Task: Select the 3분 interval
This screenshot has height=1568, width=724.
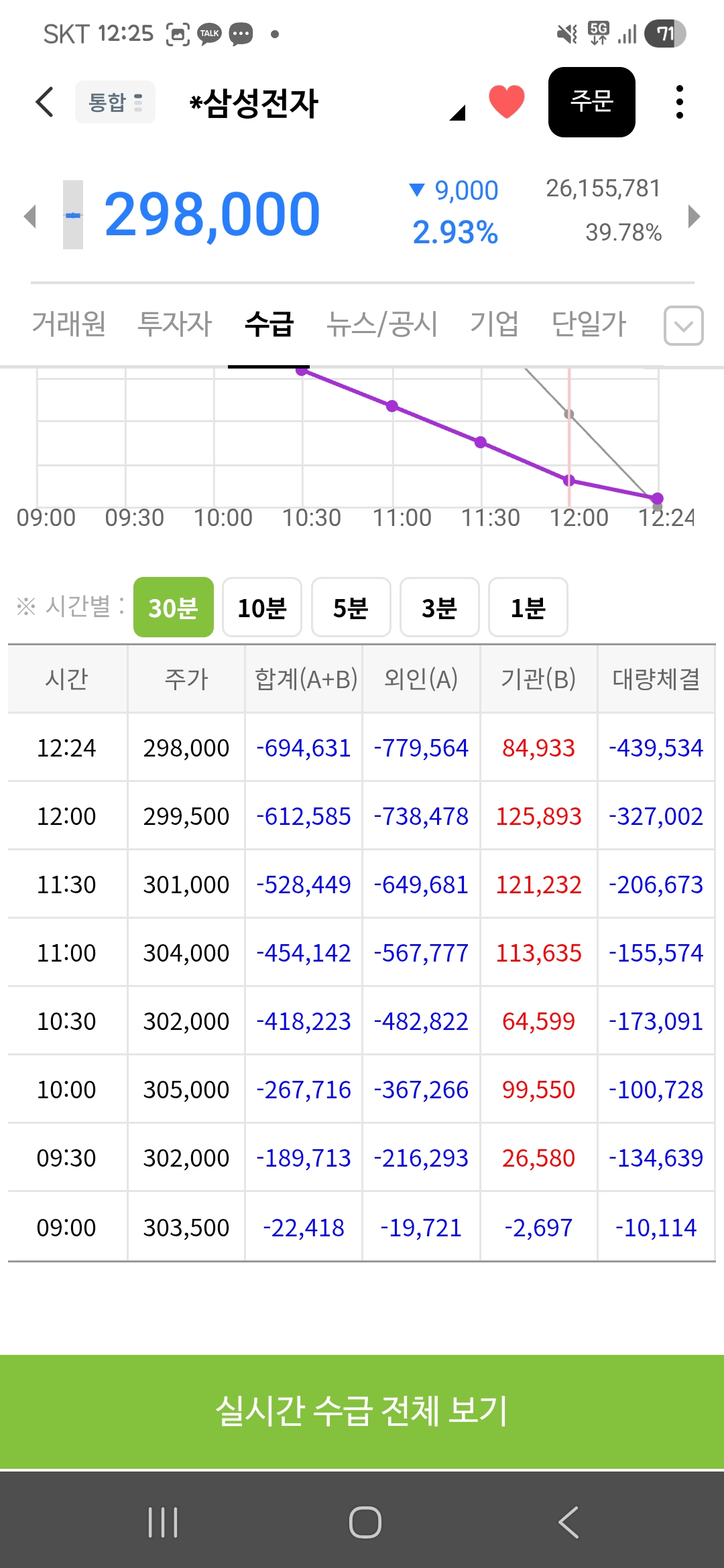Action: (440, 607)
